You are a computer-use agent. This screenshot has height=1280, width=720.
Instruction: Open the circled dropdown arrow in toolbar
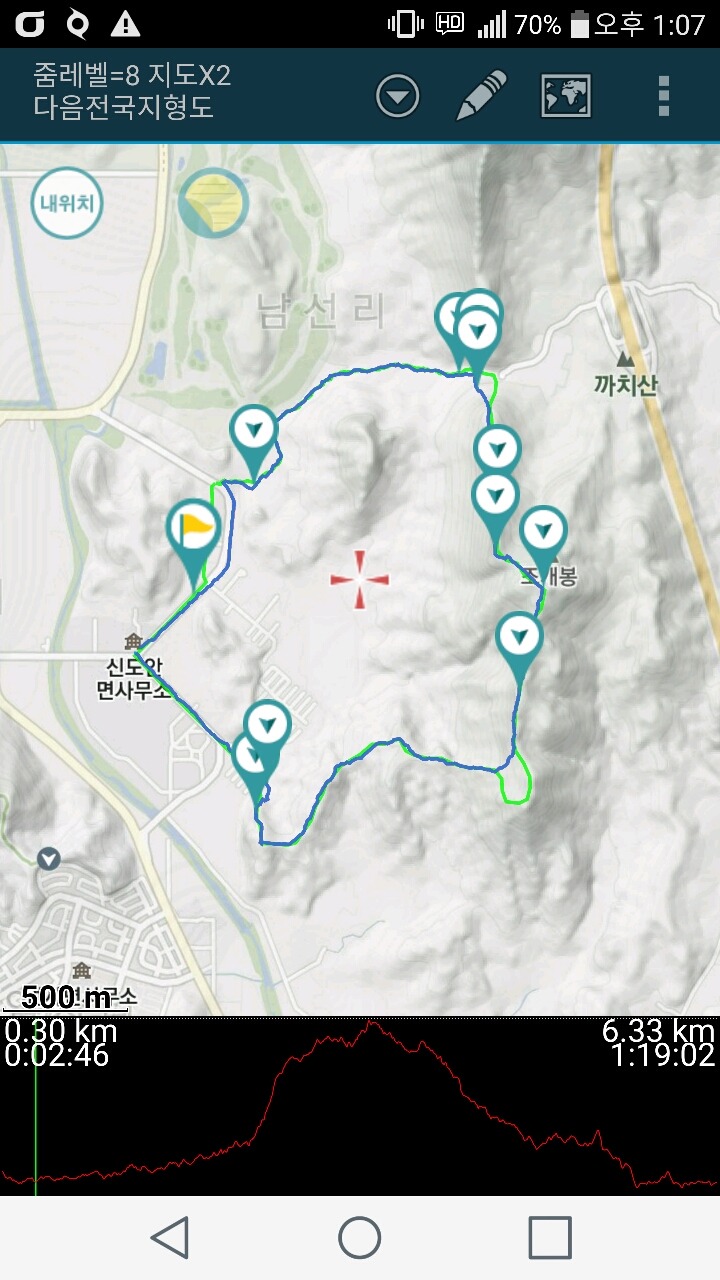pos(397,96)
